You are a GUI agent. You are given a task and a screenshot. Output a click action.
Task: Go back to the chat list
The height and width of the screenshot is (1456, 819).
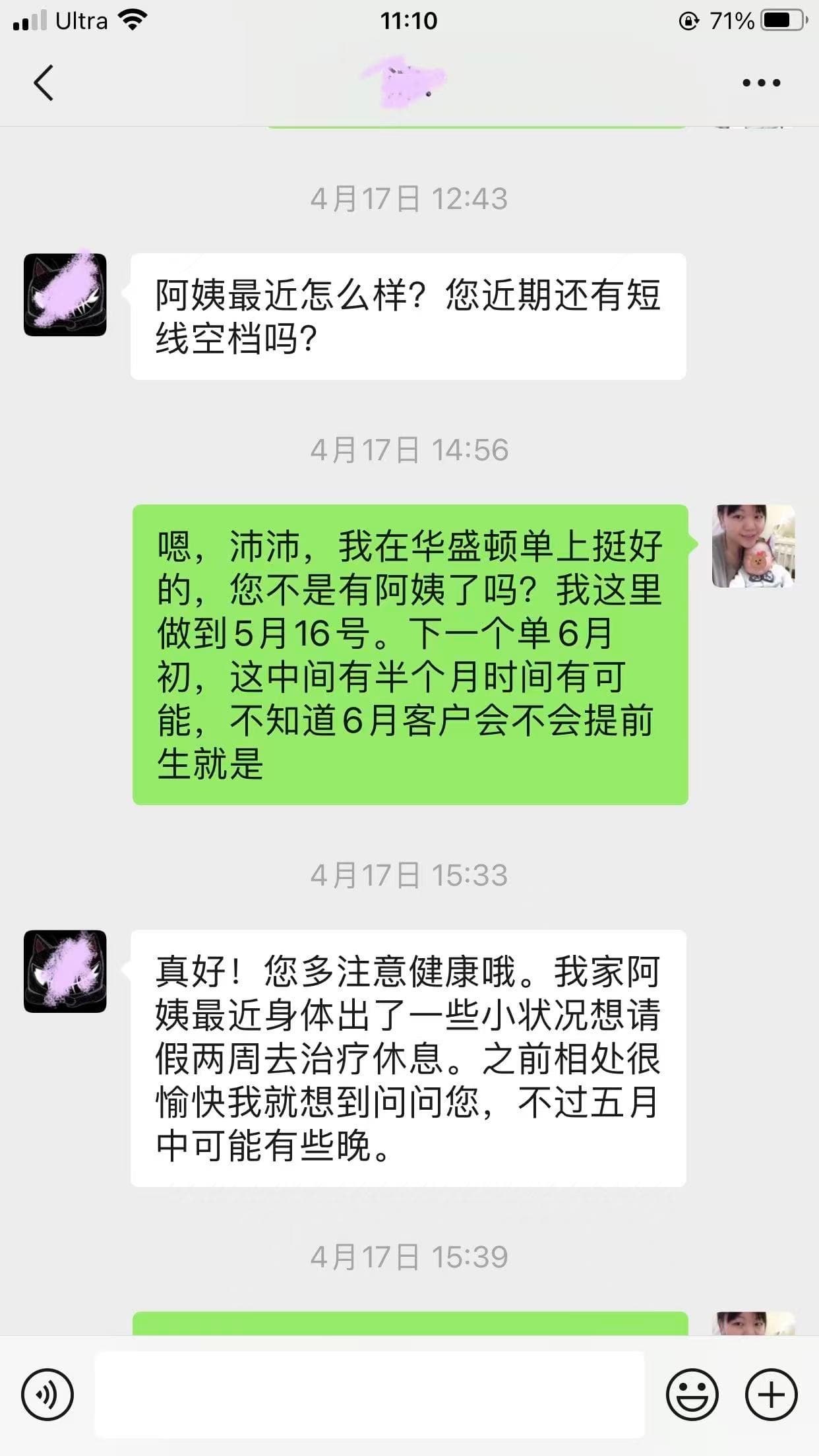(44, 83)
